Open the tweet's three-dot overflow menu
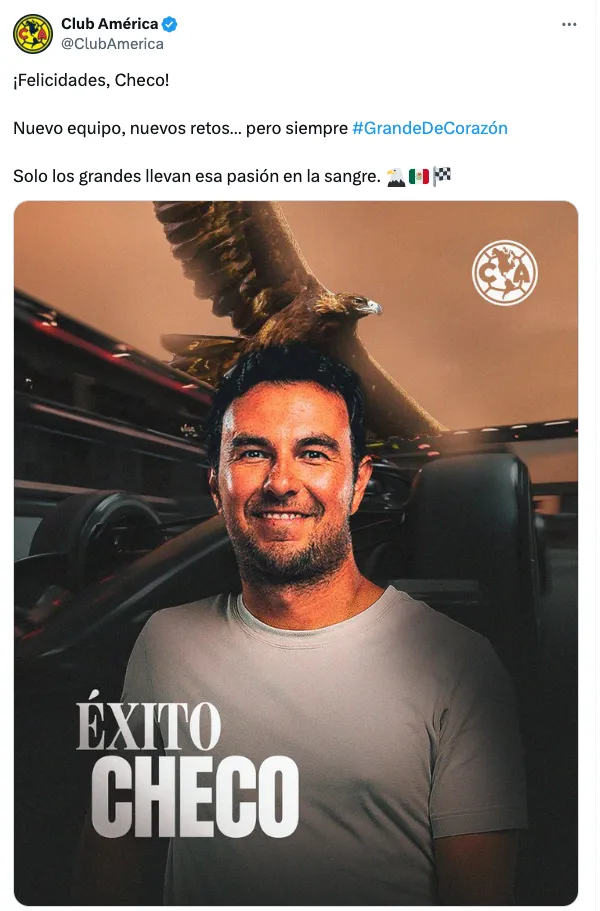 [x=569, y=25]
